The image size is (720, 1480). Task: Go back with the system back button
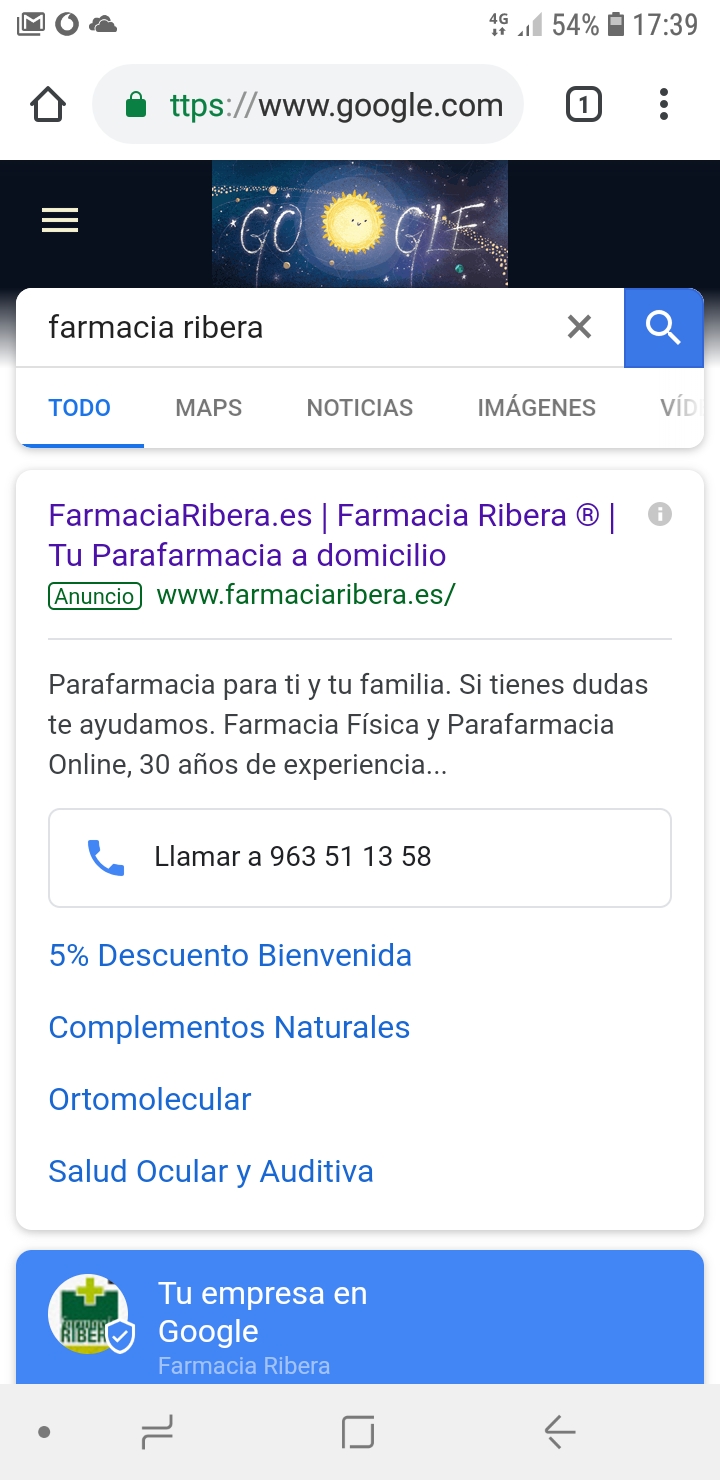560,1432
